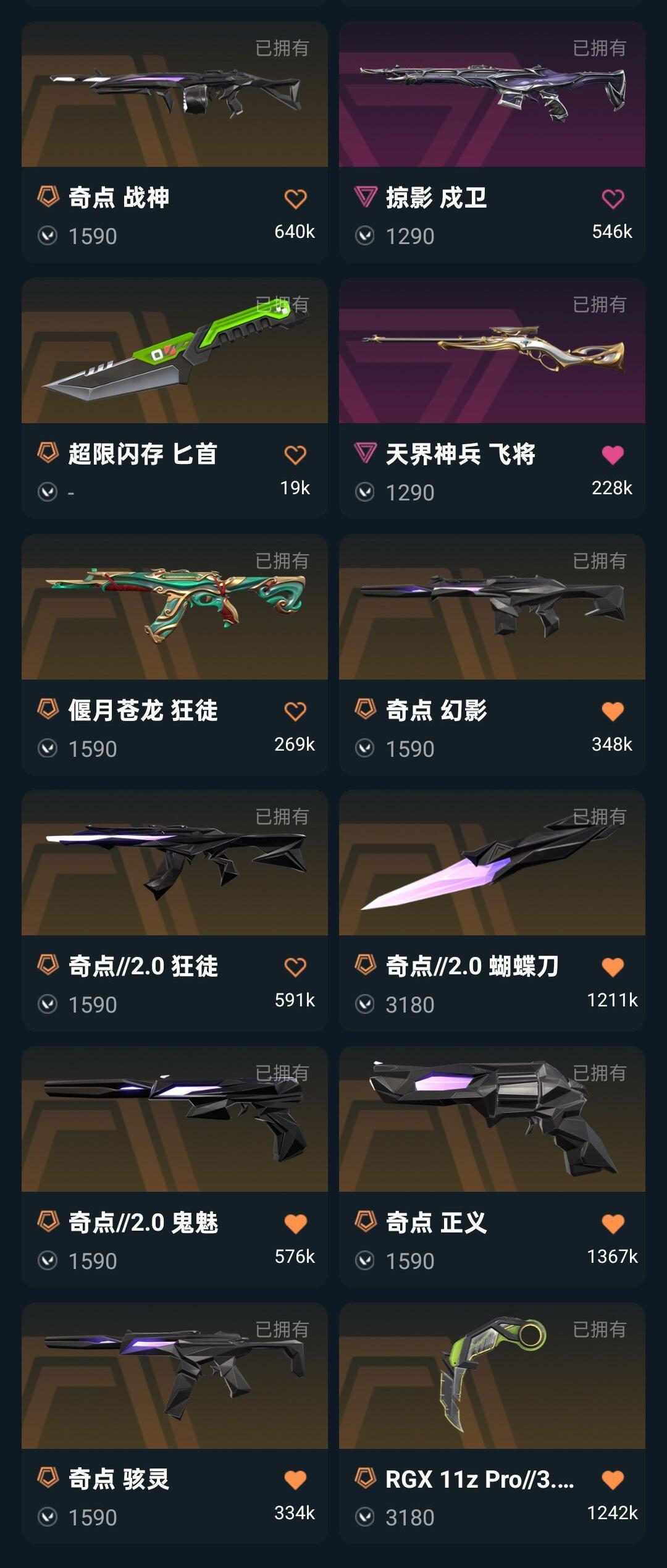The height and width of the screenshot is (1568, 667).
Task: Tap the heart on 掠影 戍卫
Action: click(613, 199)
